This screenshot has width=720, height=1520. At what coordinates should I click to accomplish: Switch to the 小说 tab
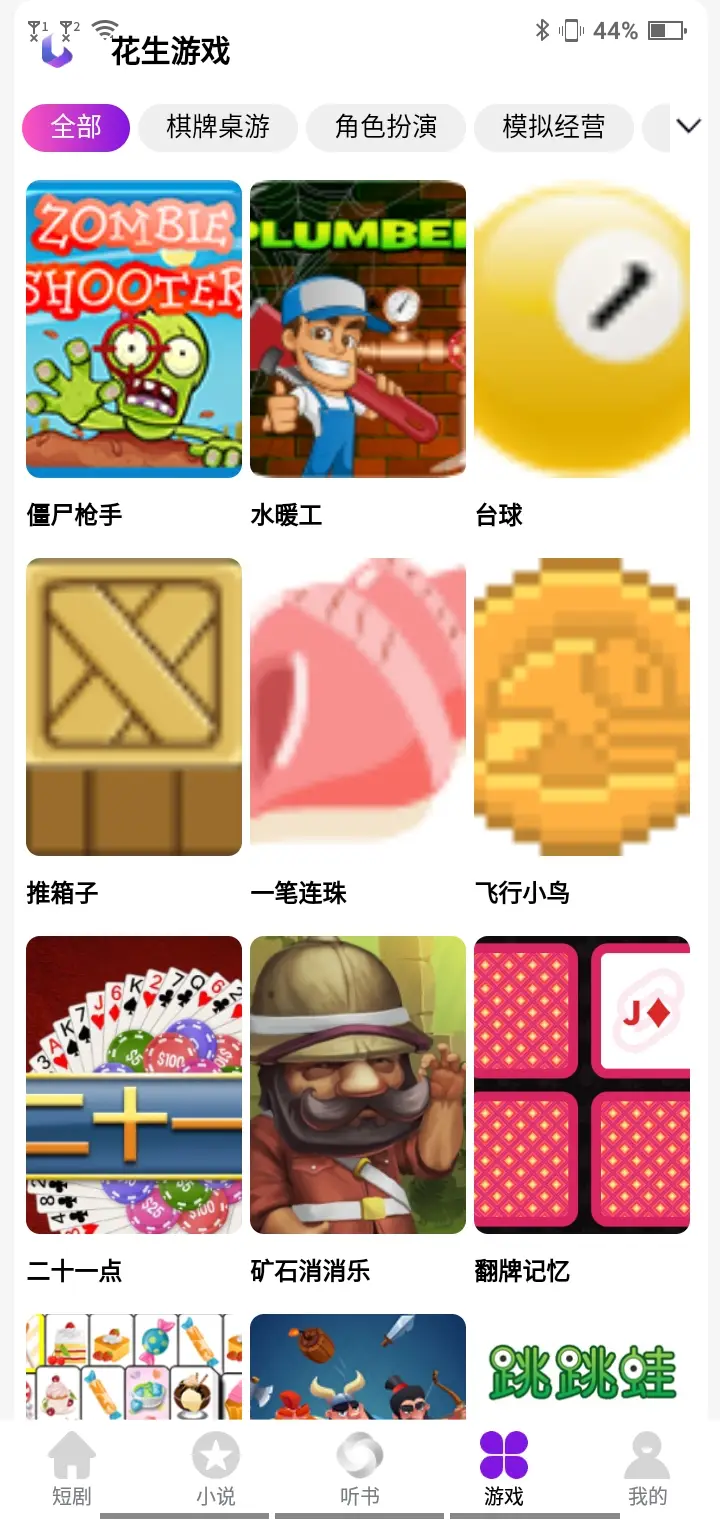(x=216, y=1468)
